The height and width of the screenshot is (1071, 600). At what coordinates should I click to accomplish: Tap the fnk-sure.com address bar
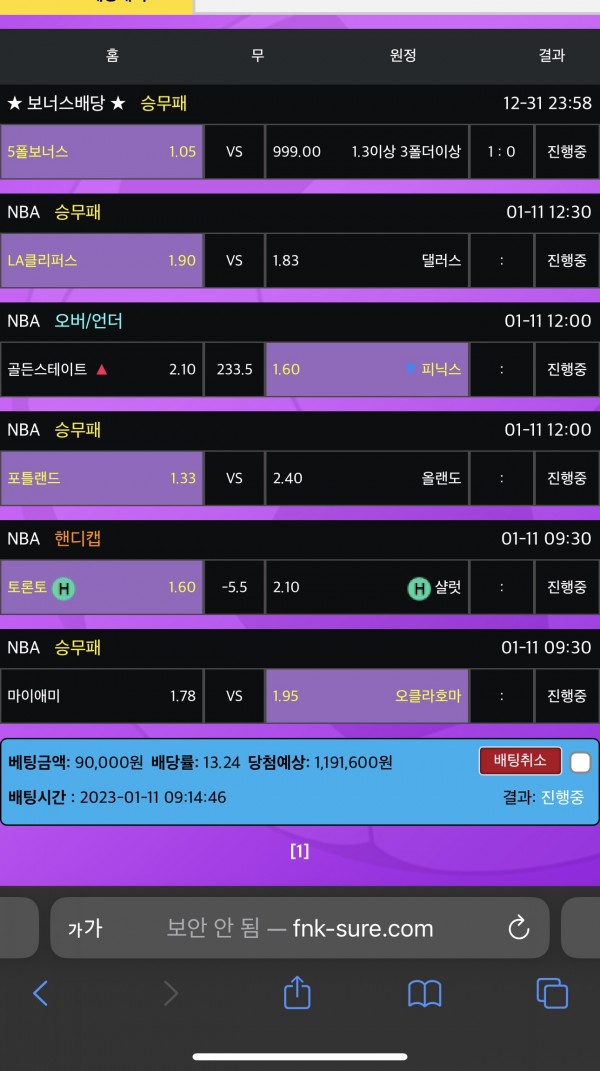300,928
